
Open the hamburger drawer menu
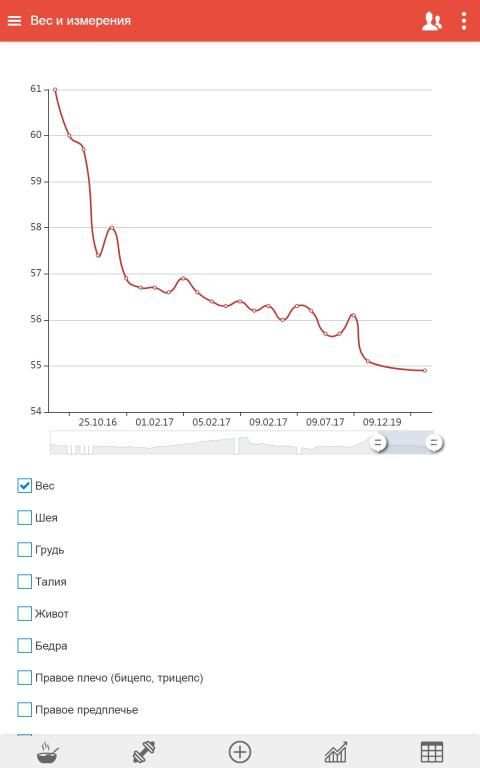coord(15,21)
